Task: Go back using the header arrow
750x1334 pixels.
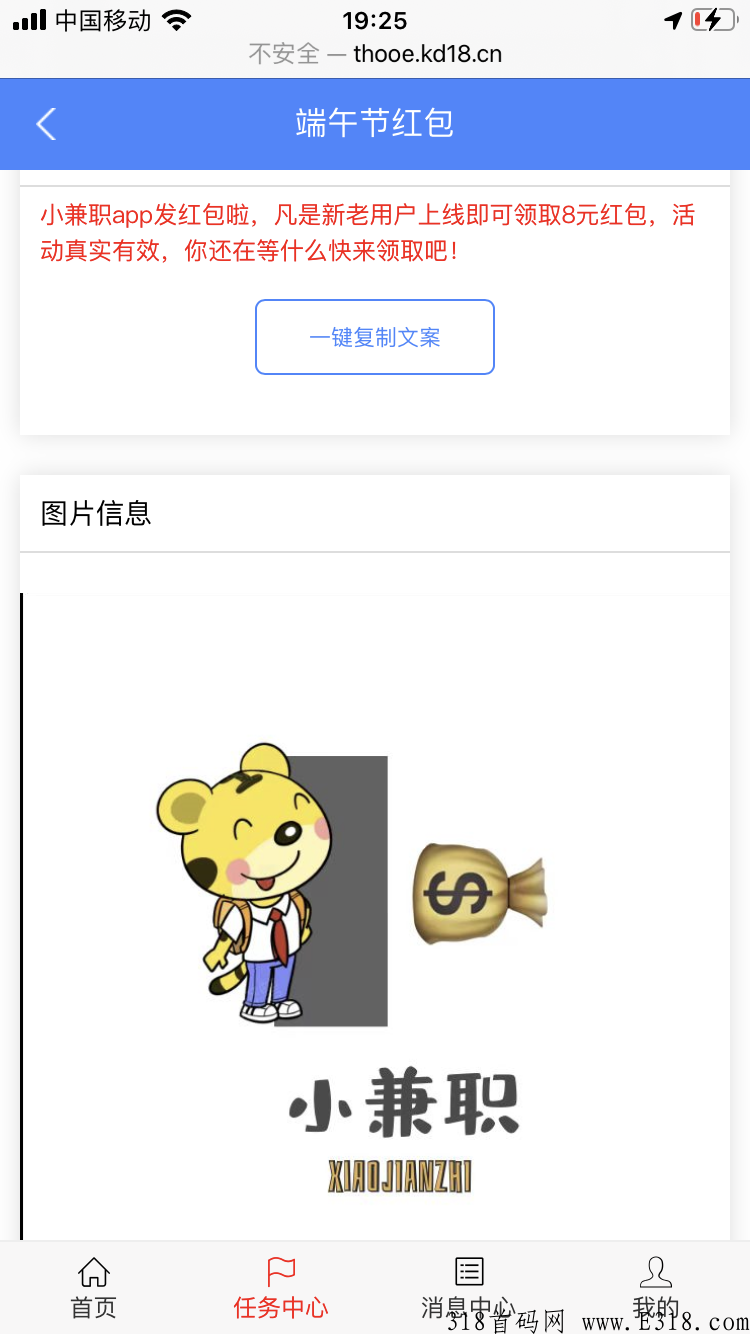Action: click(x=46, y=124)
